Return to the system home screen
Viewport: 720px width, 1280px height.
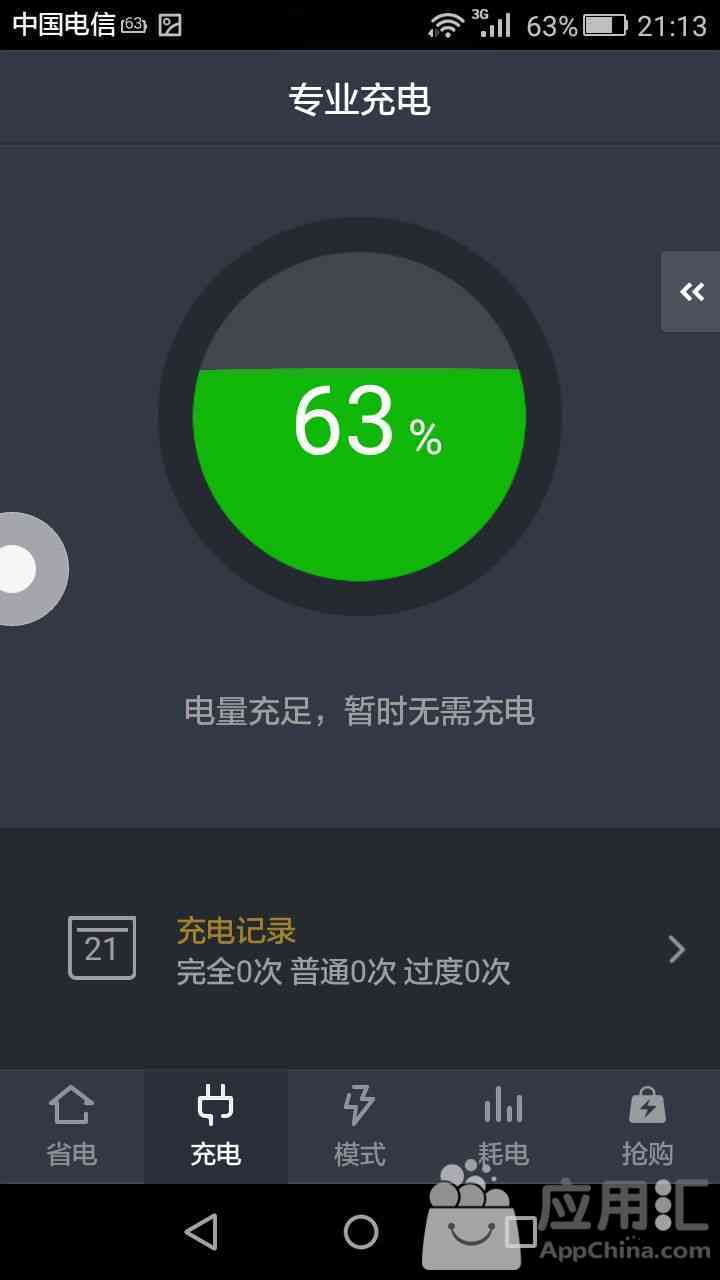[x=361, y=1232]
